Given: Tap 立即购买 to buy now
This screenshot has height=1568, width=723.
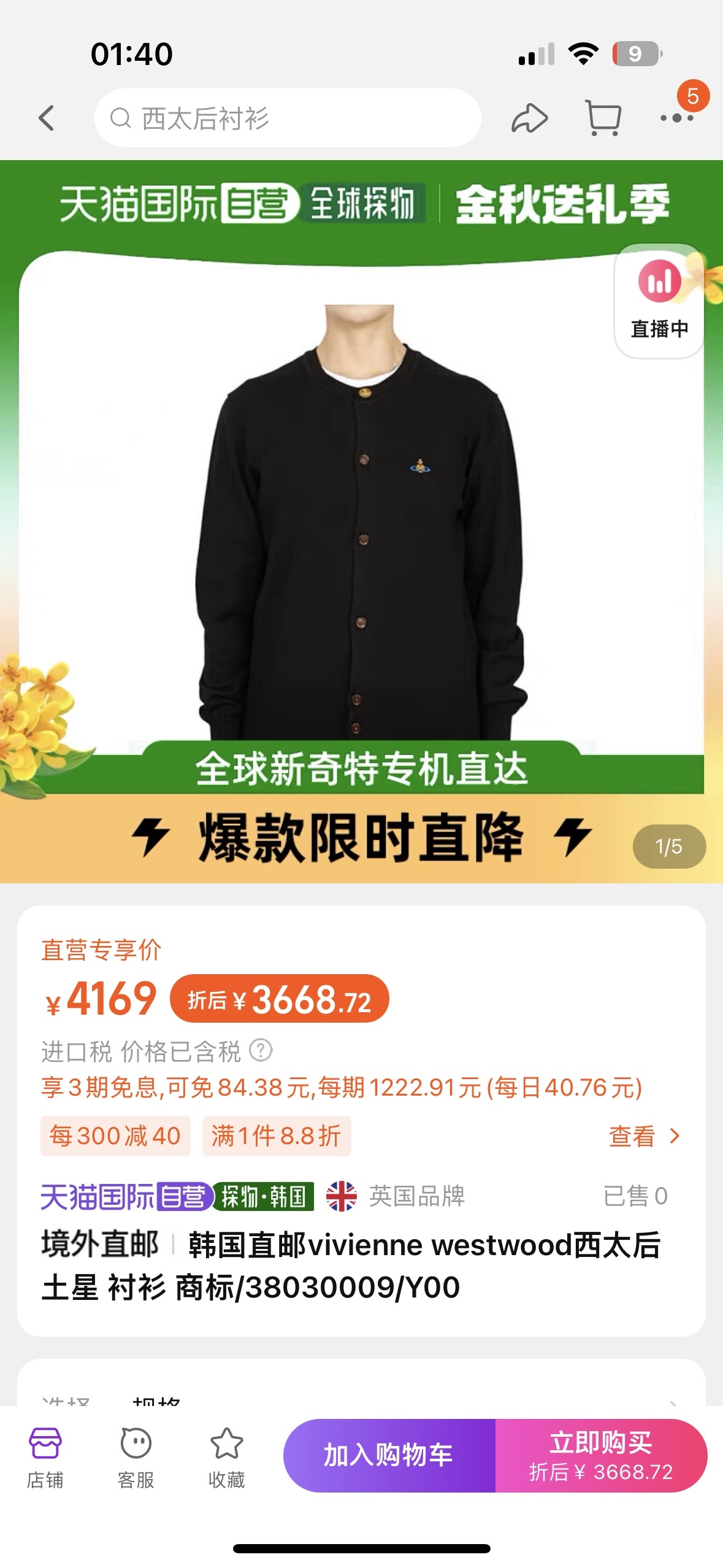Looking at the screenshot, I should (601, 1455).
